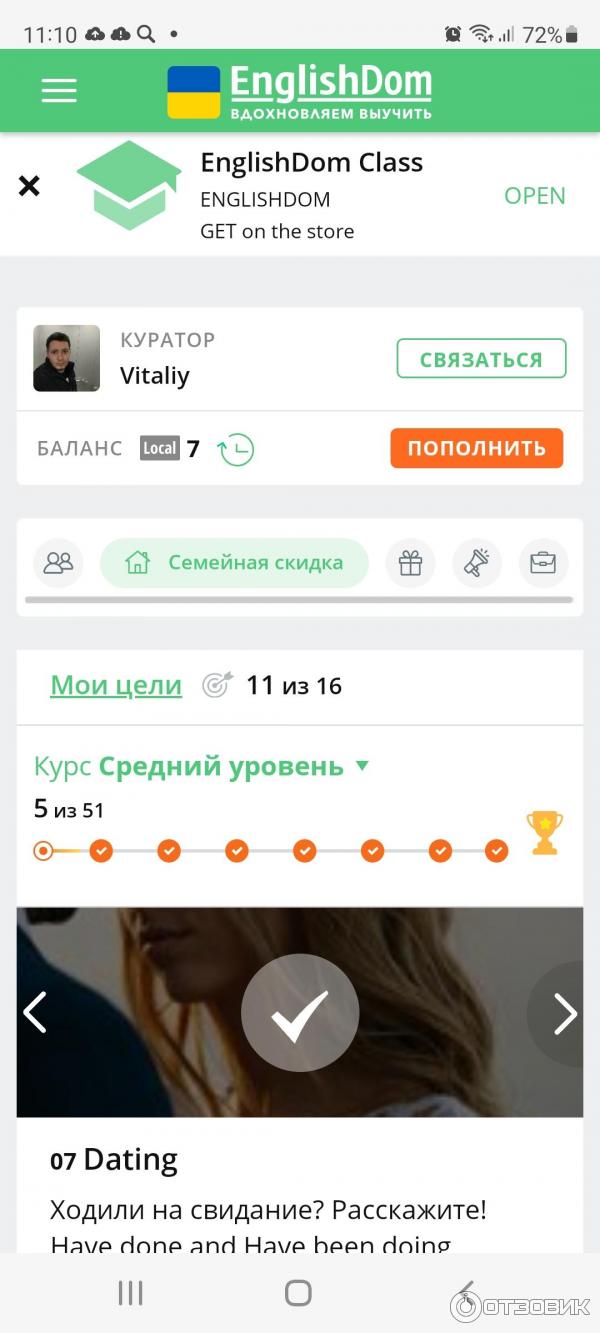Open the hamburger drawer menu
This screenshot has height=1333, width=600.
[59, 91]
